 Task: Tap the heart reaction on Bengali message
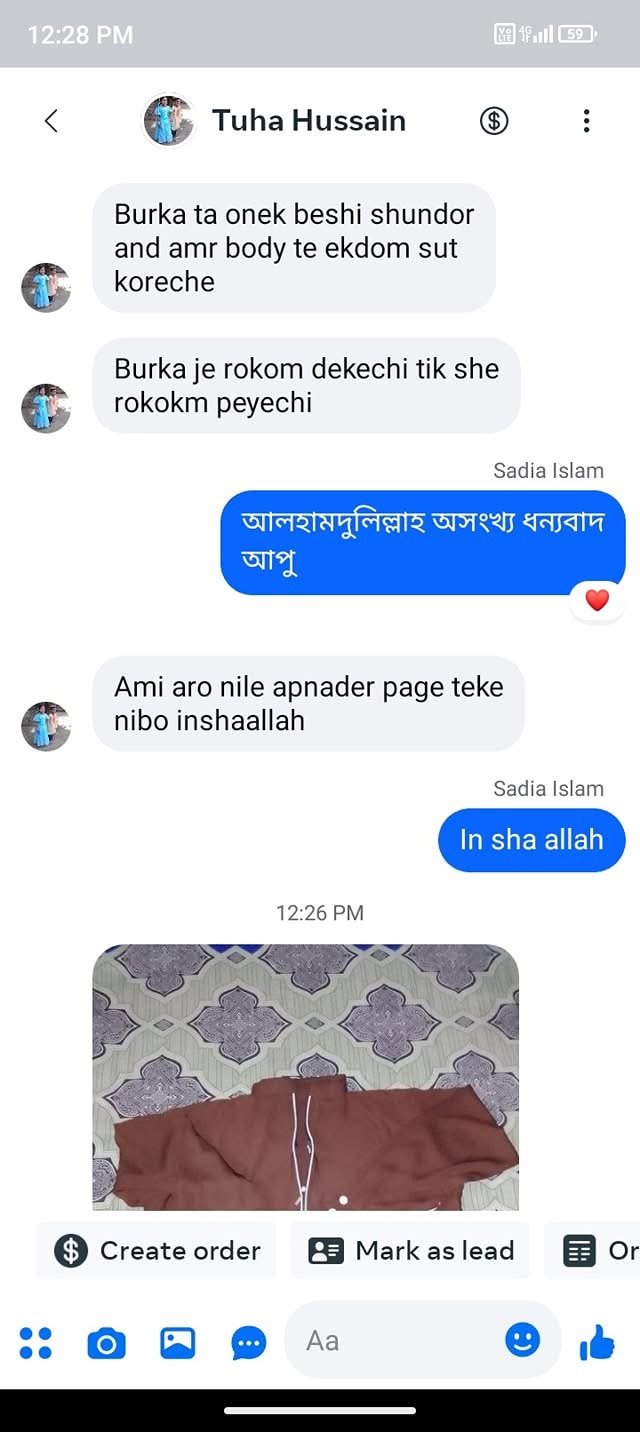(597, 600)
